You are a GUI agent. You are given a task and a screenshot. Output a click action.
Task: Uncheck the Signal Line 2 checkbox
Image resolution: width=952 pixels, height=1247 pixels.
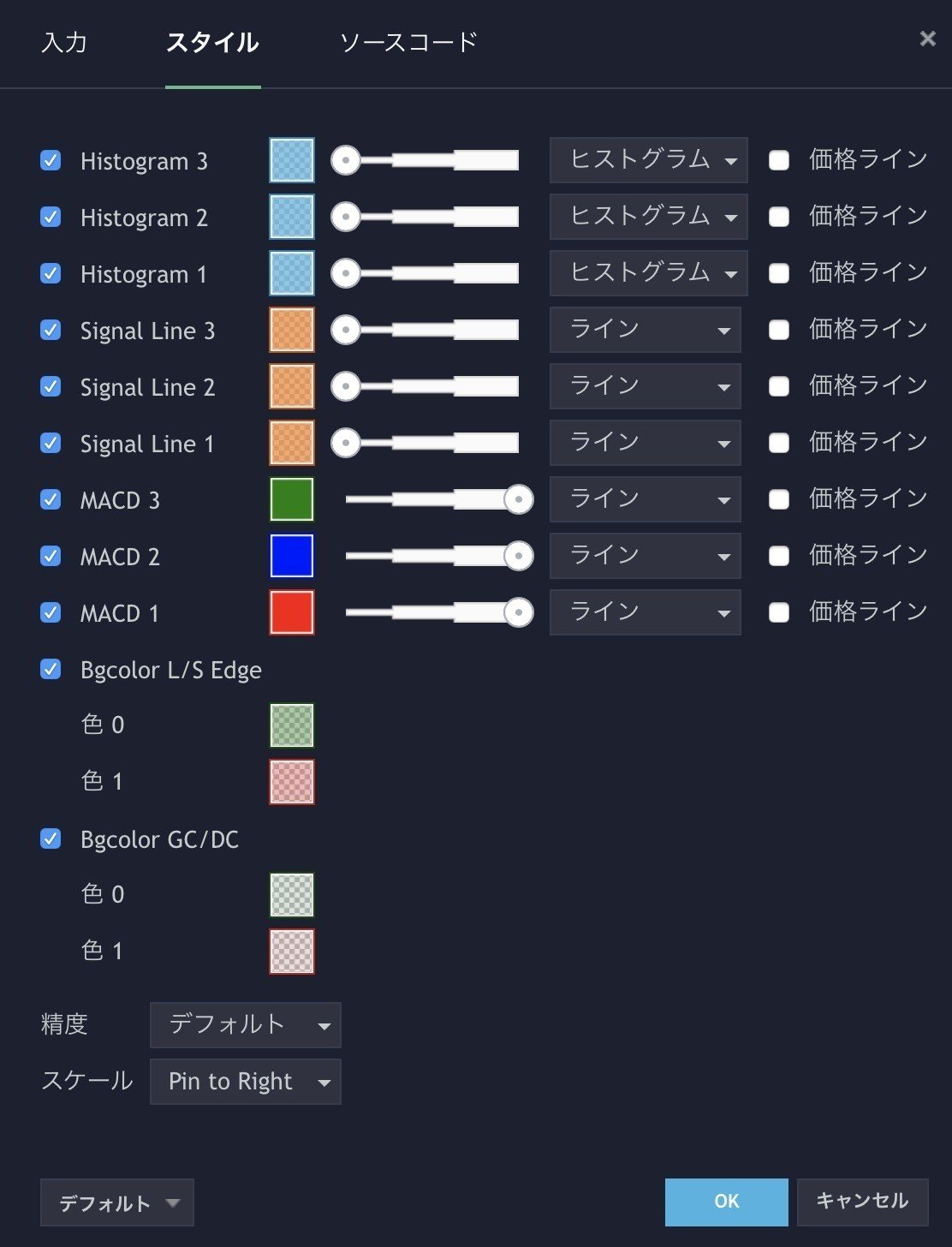[x=49, y=386]
